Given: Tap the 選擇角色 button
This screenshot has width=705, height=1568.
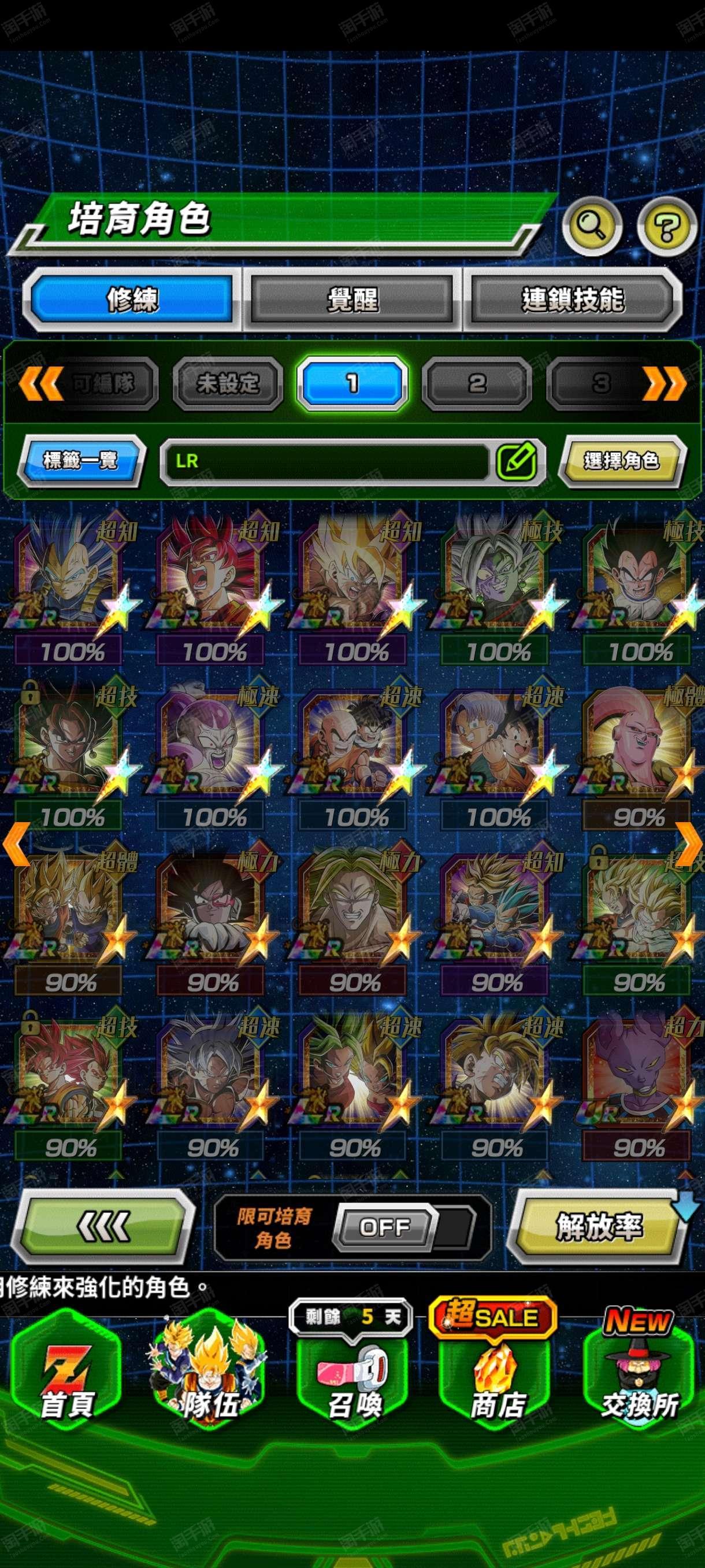Looking at the screenshot, I should tap(622, 461).
